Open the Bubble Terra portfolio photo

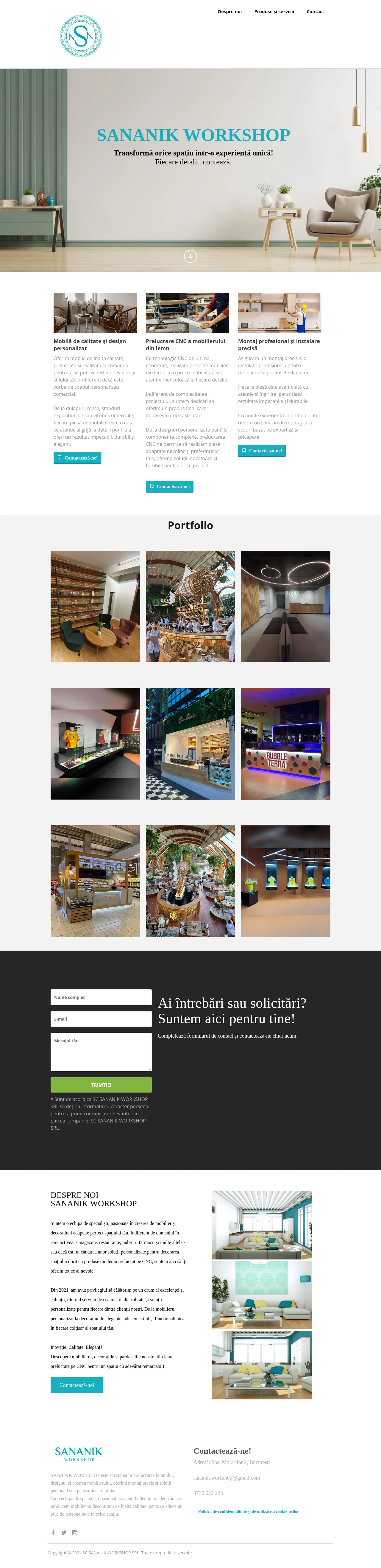coord(285,743)
